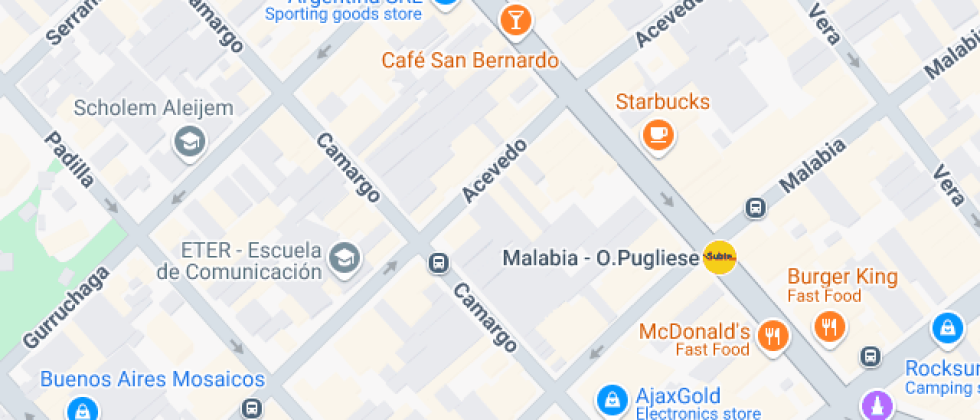Open the Burger King restaurant pin
Screen dimensions: 980x420
pyautogui.click(x=830, y=326)
